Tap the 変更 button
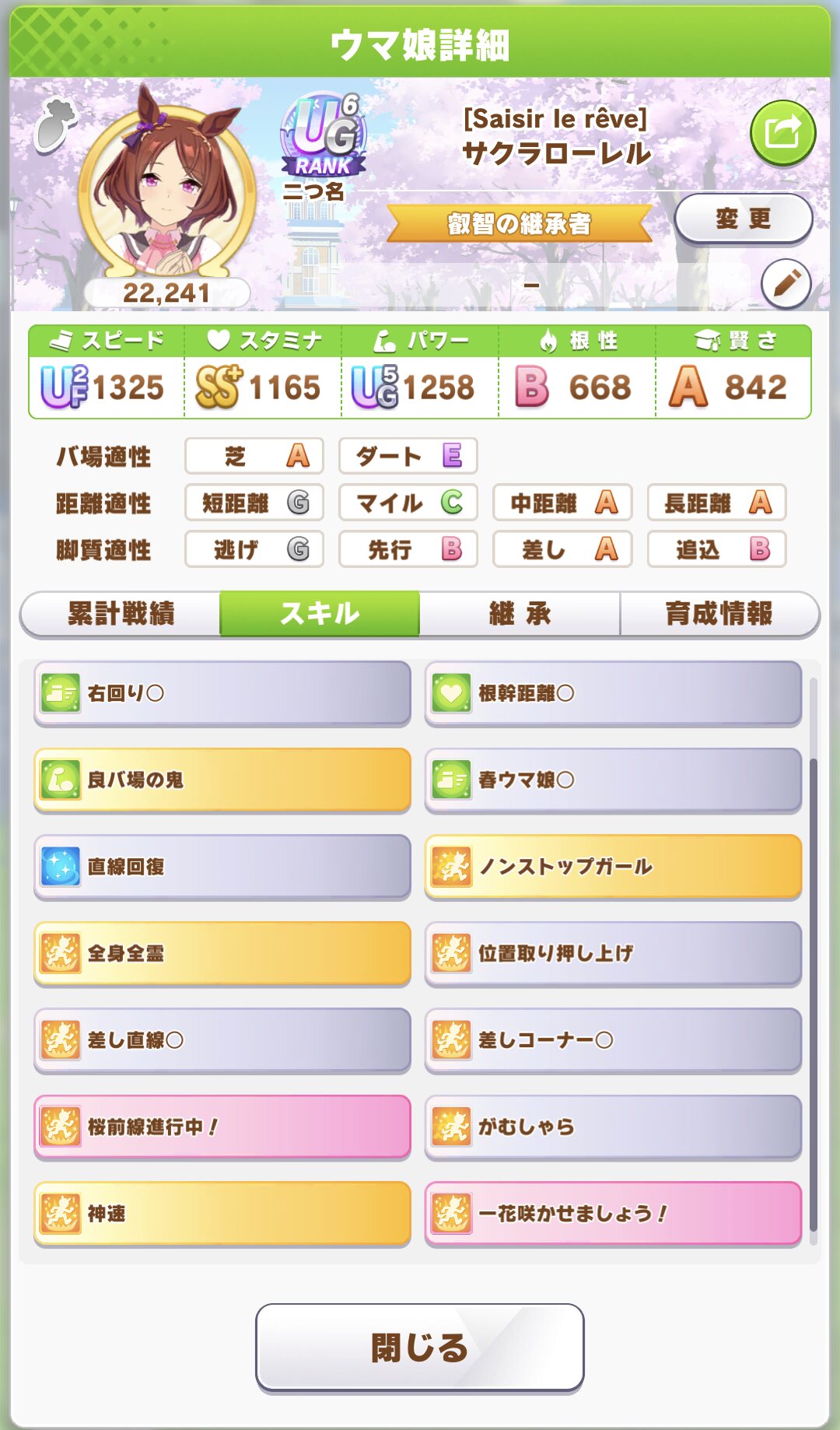This screenshot has height=1430, width=840. (x=743, y=219)
